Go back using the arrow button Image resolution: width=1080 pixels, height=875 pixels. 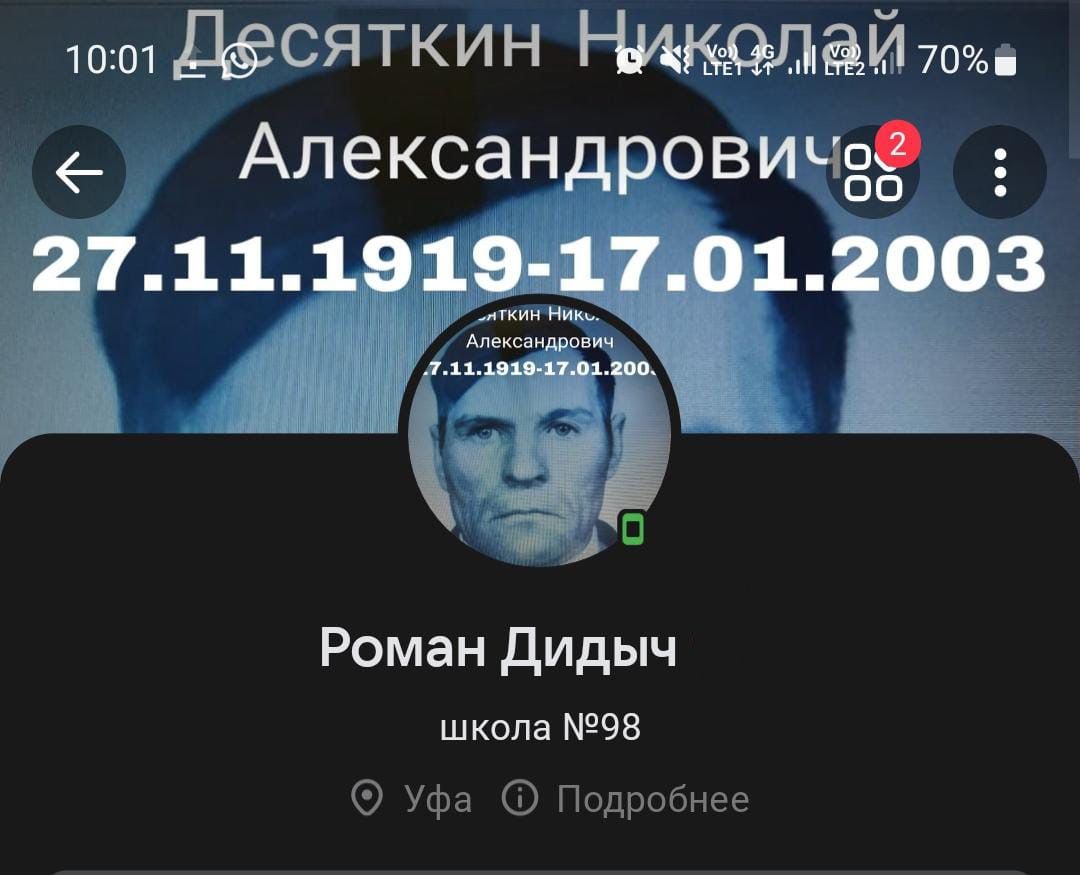pos(79,172)
